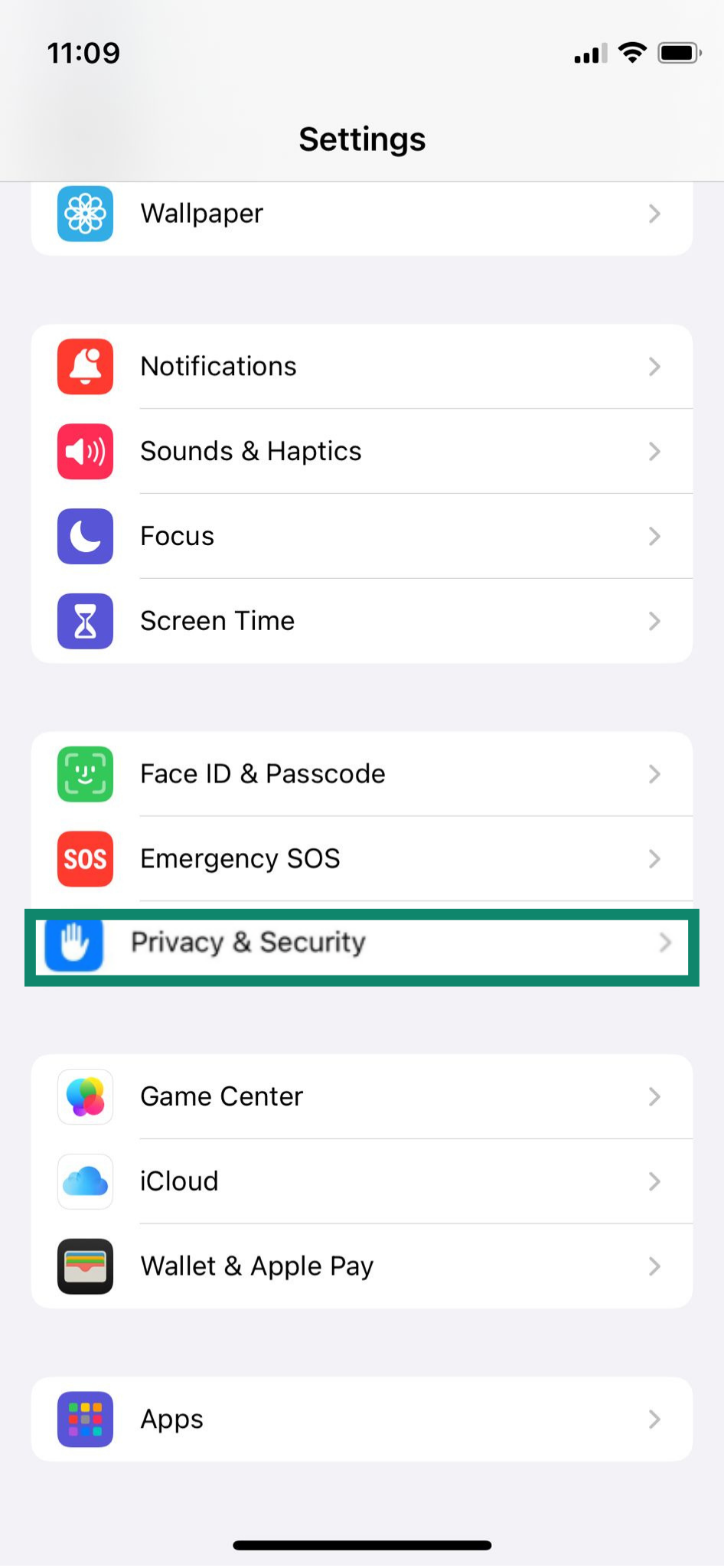Expand the iCloud row chevron
This screenshot has height=1568, width=724.
point(654,1181)
